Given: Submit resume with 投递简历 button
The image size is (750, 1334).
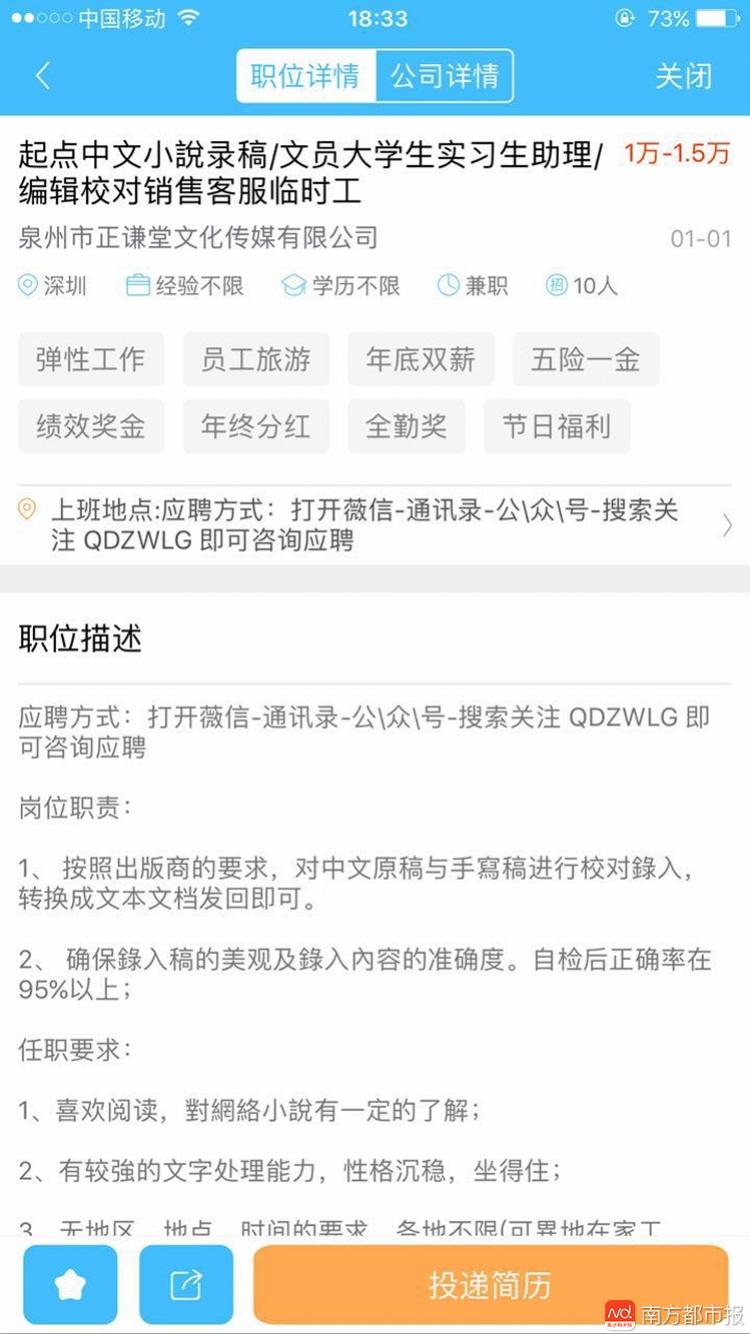Looking at the screenshot, I should [x=490, y=1285].
